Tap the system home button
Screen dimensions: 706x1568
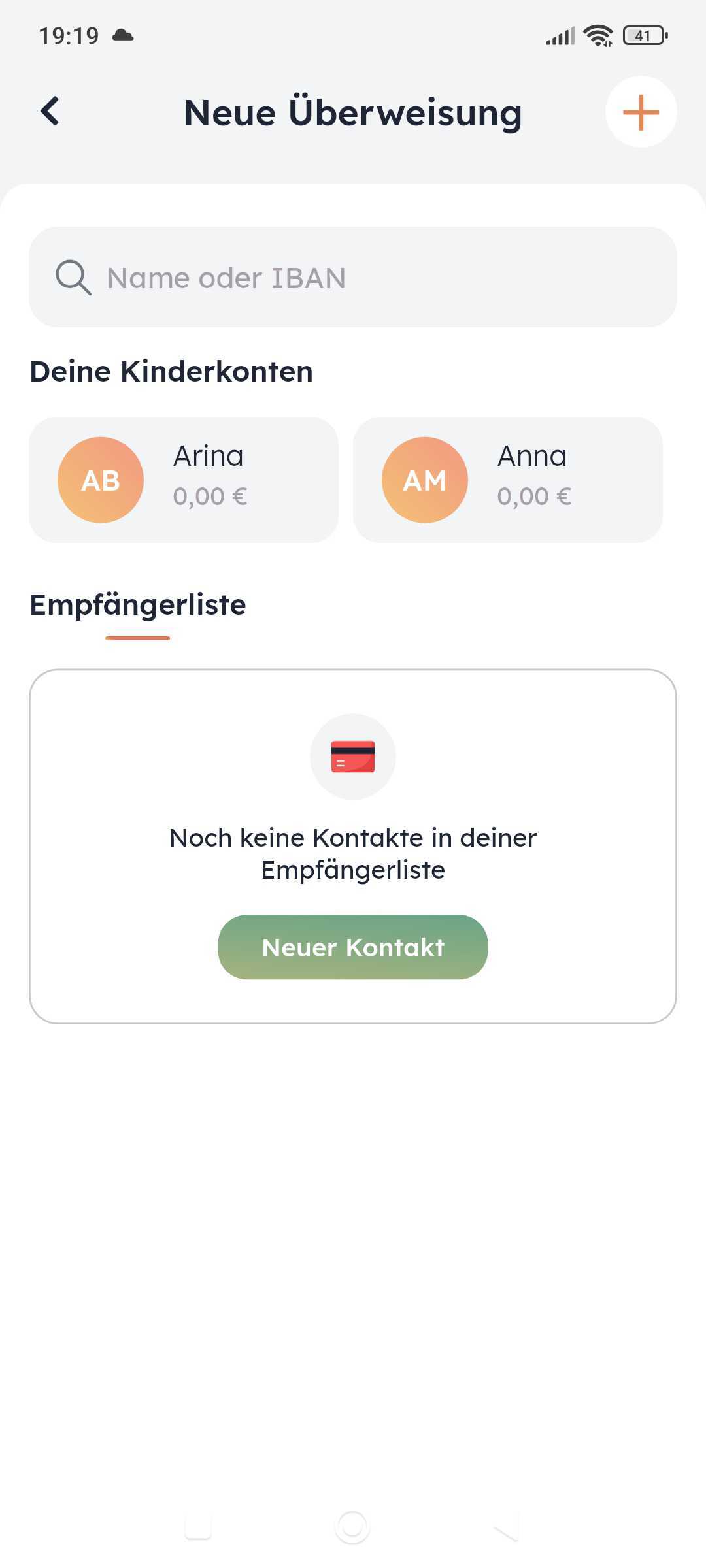tap(352, 1527)
